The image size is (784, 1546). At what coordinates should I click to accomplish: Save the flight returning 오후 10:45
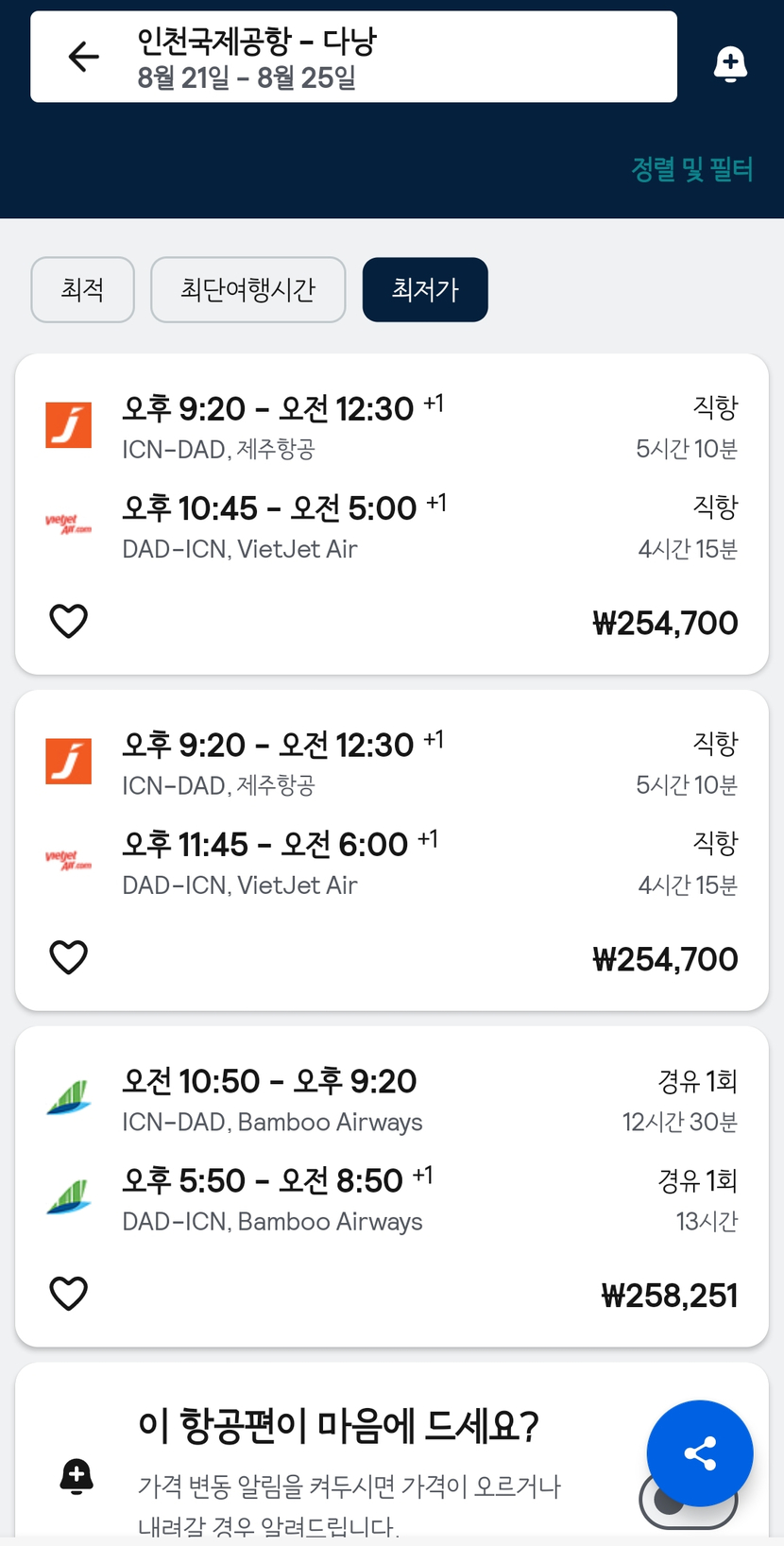pyautogui.click(x=68, y=621)
